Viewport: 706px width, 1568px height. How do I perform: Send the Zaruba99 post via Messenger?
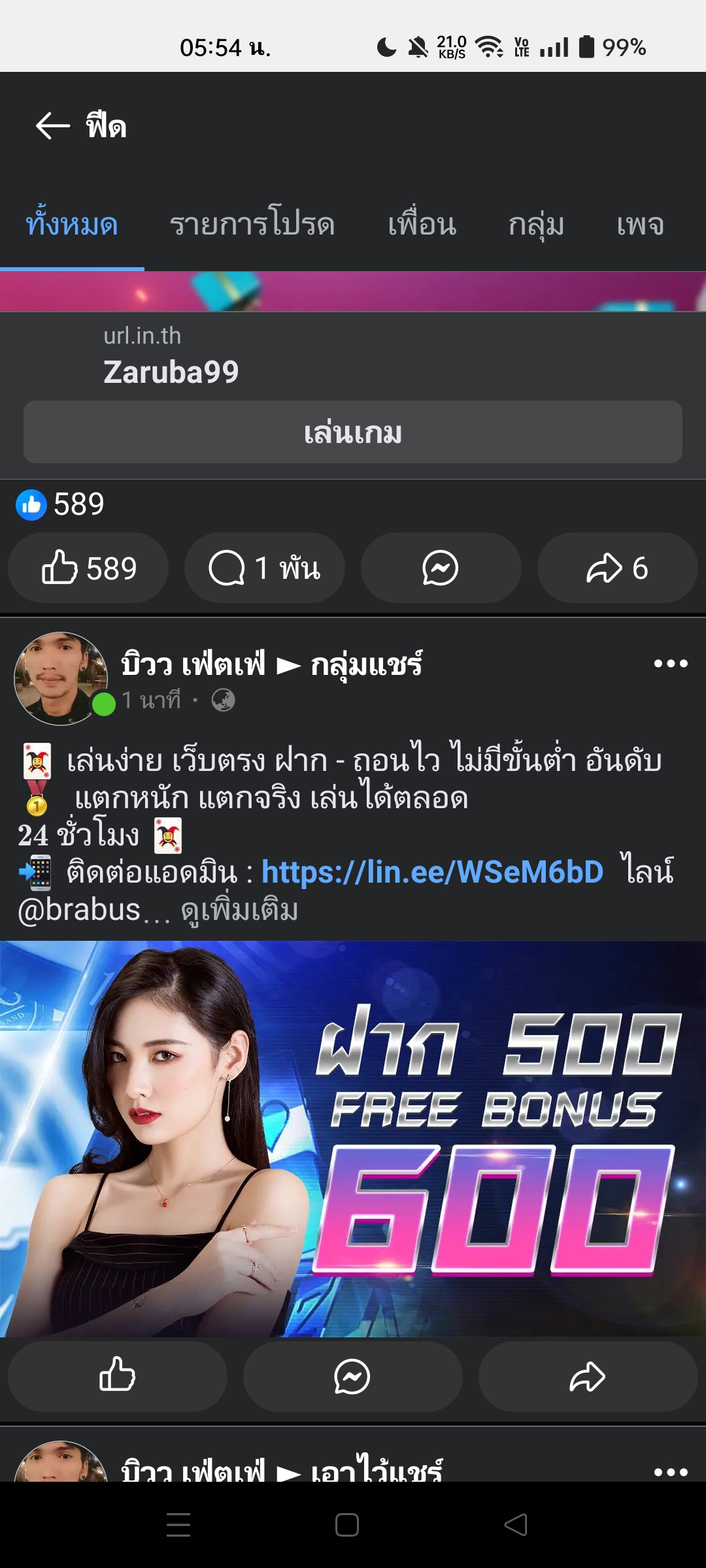[441, 568]
